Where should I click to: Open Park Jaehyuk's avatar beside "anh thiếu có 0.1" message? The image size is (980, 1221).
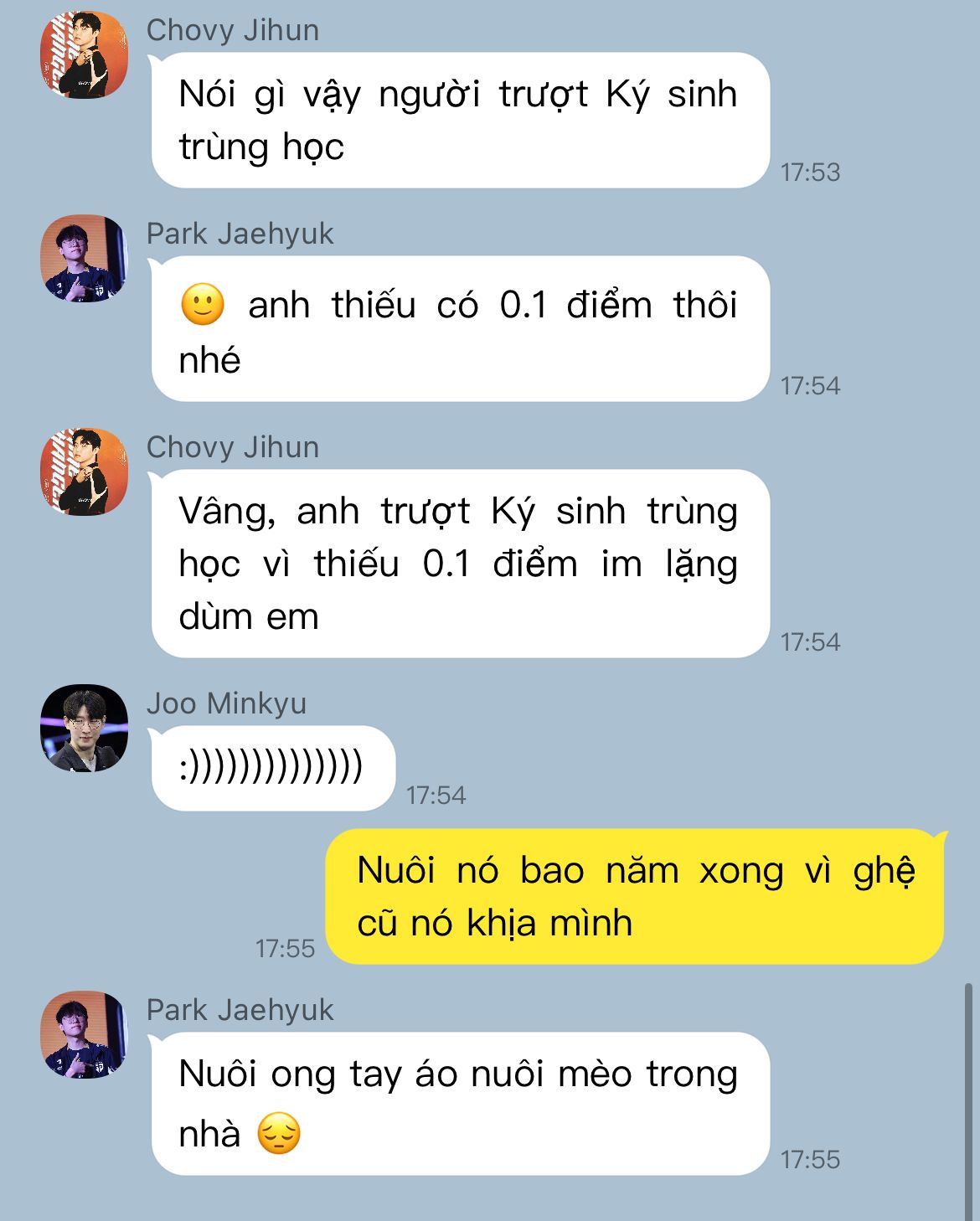click(x=84, y=259)
